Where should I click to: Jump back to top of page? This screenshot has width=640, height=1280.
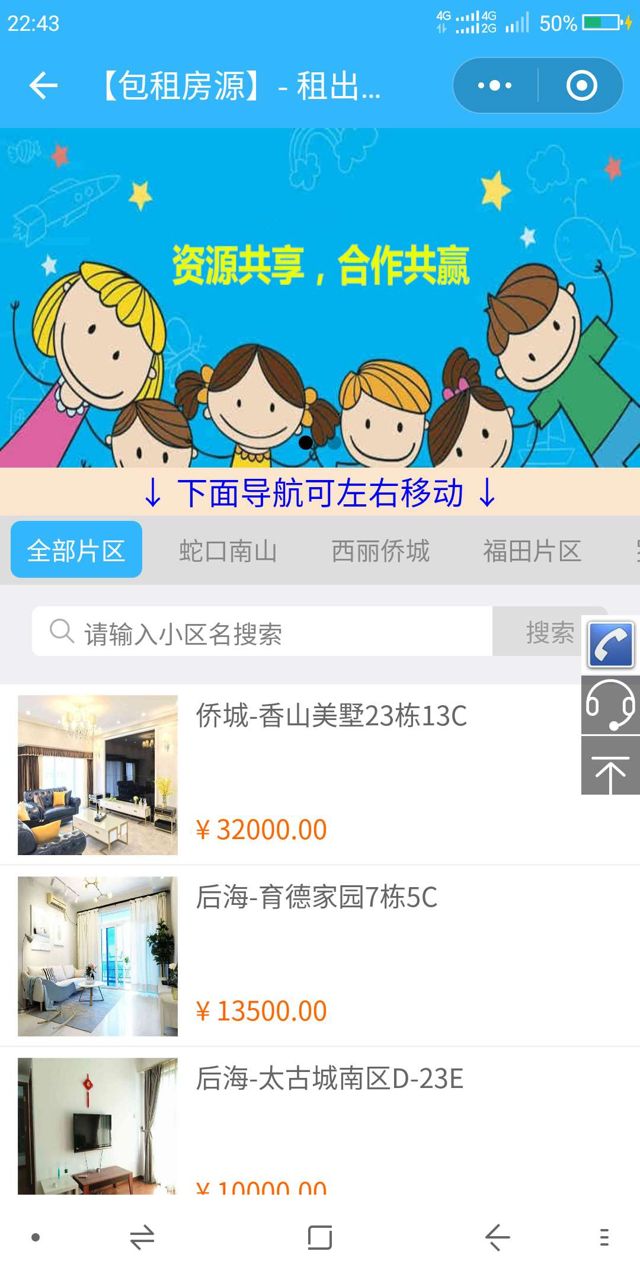[x=610, y=767]
